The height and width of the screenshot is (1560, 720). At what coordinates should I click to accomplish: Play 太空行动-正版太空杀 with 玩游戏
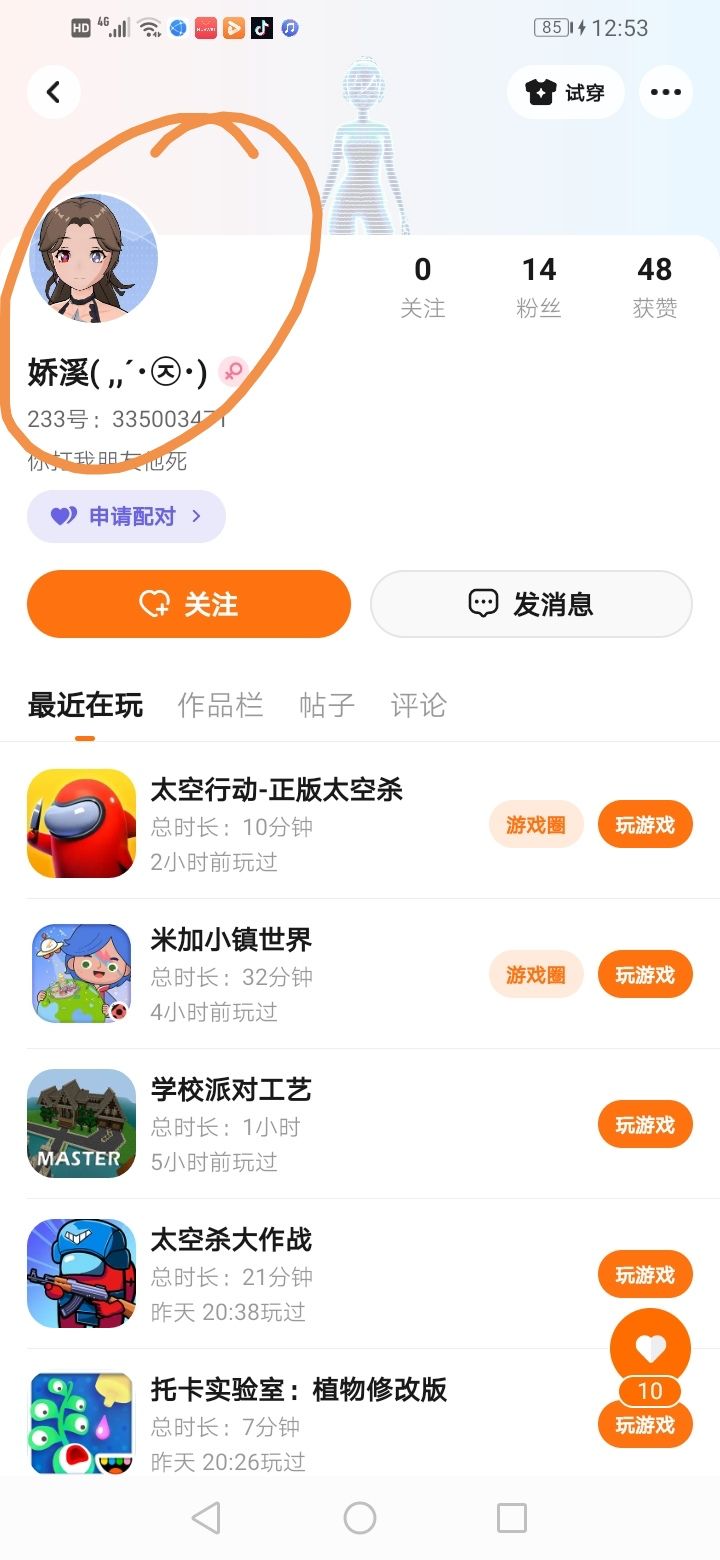645,825
